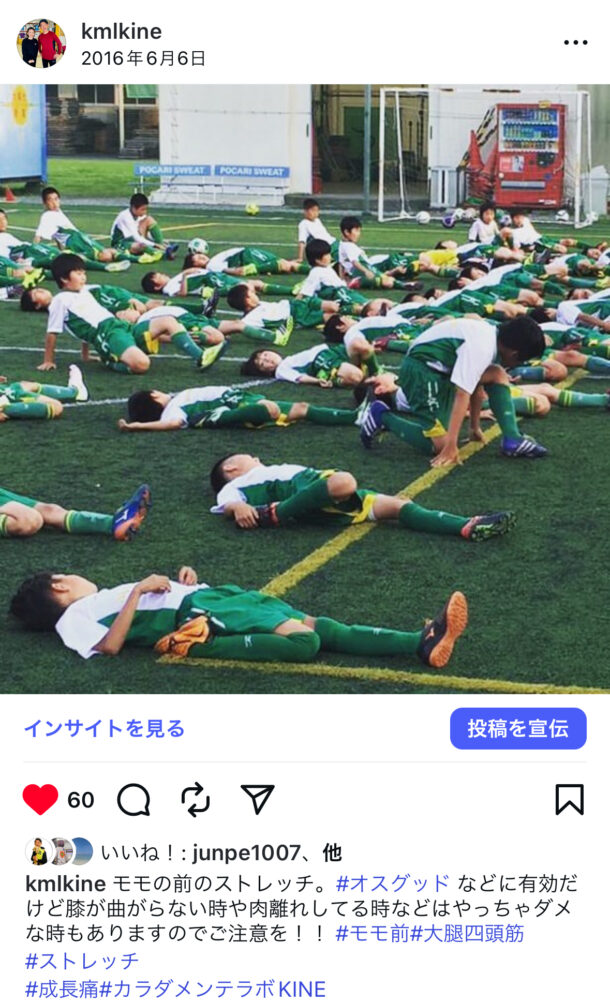Tap the 投稿を宣伝 promote button

517,728
